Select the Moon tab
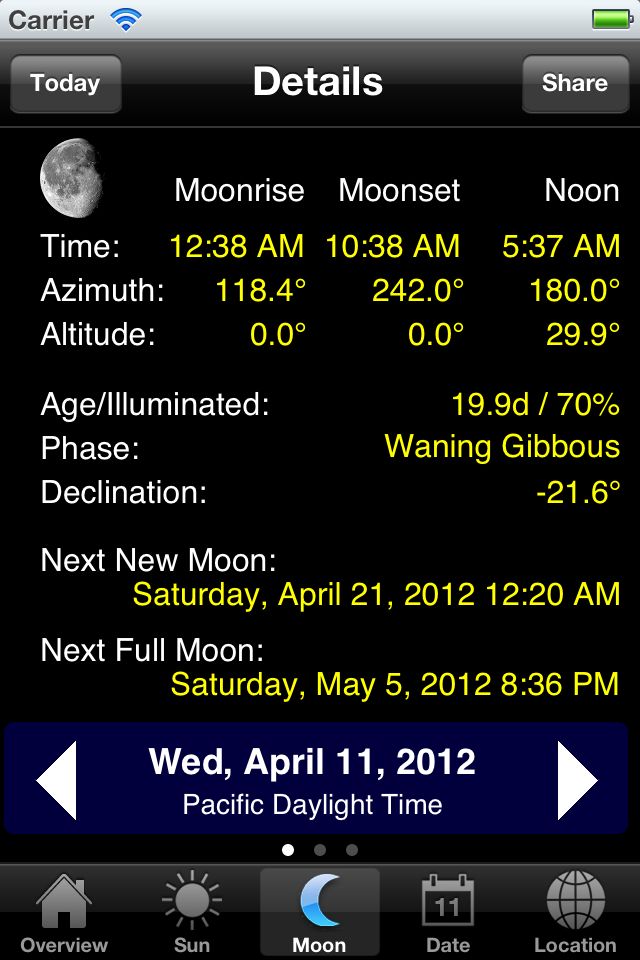The image size is (640, 960). (320, 912)
